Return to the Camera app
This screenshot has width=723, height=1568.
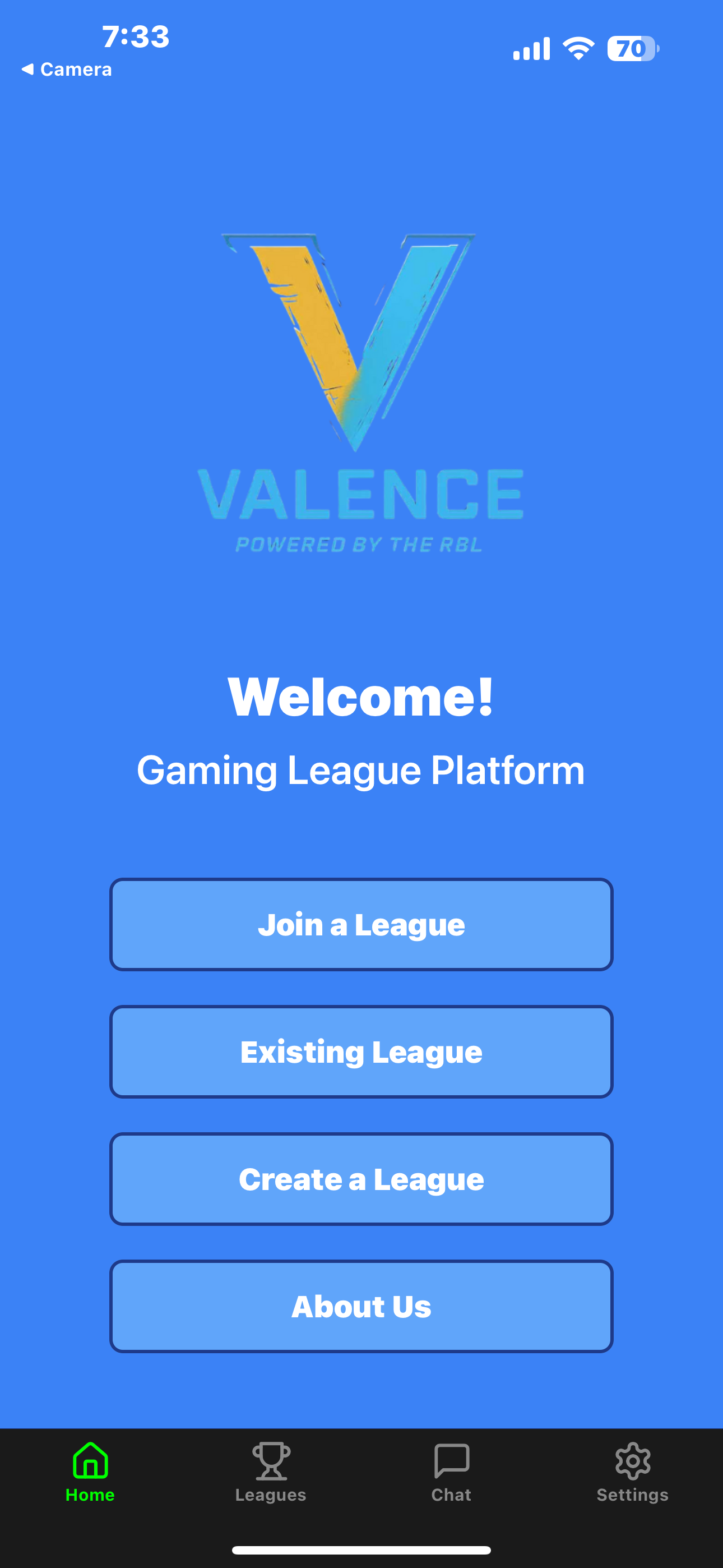[x=67, y=70]
